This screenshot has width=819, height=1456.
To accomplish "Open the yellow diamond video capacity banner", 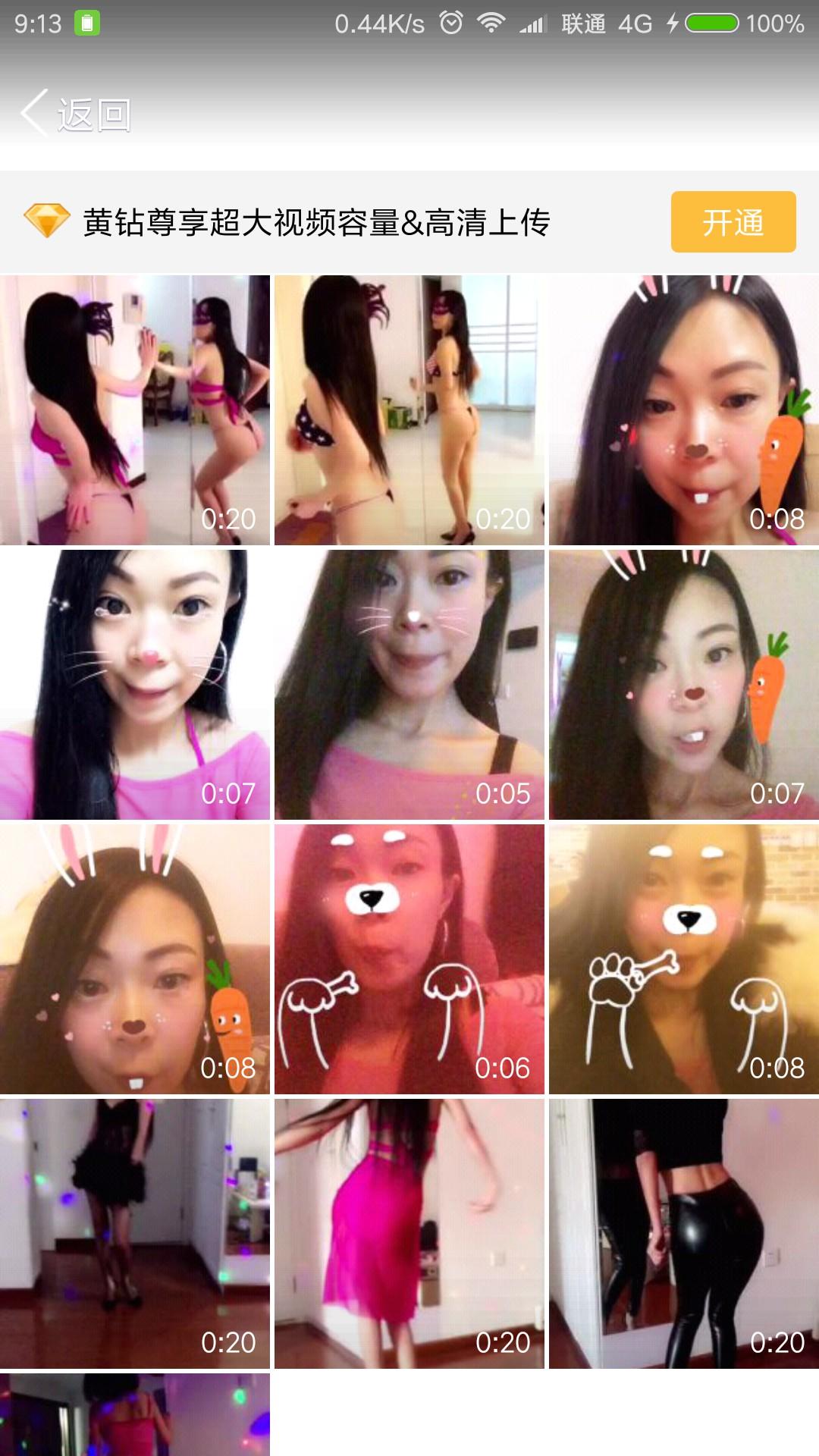I will pos(315,222).
